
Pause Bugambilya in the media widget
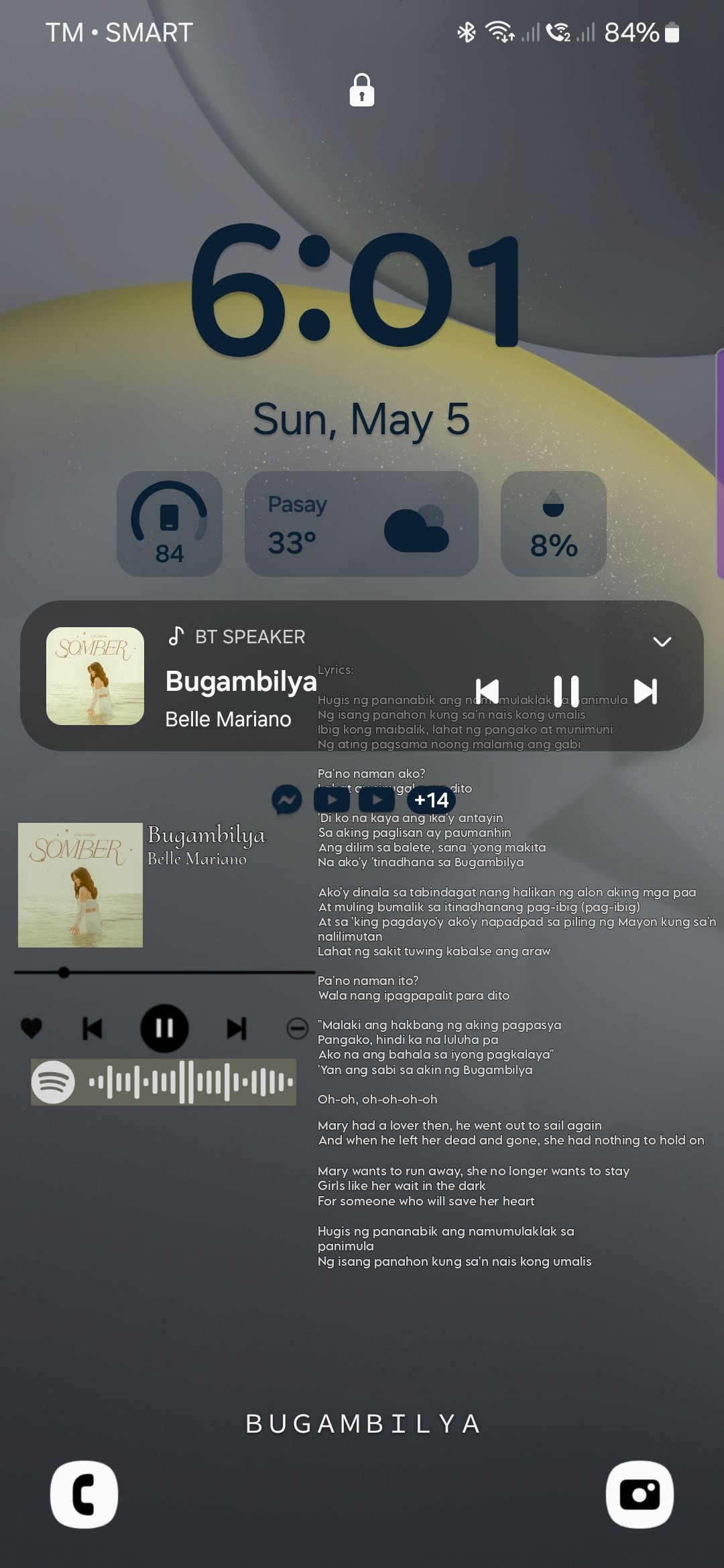click(x=566, y=691)
